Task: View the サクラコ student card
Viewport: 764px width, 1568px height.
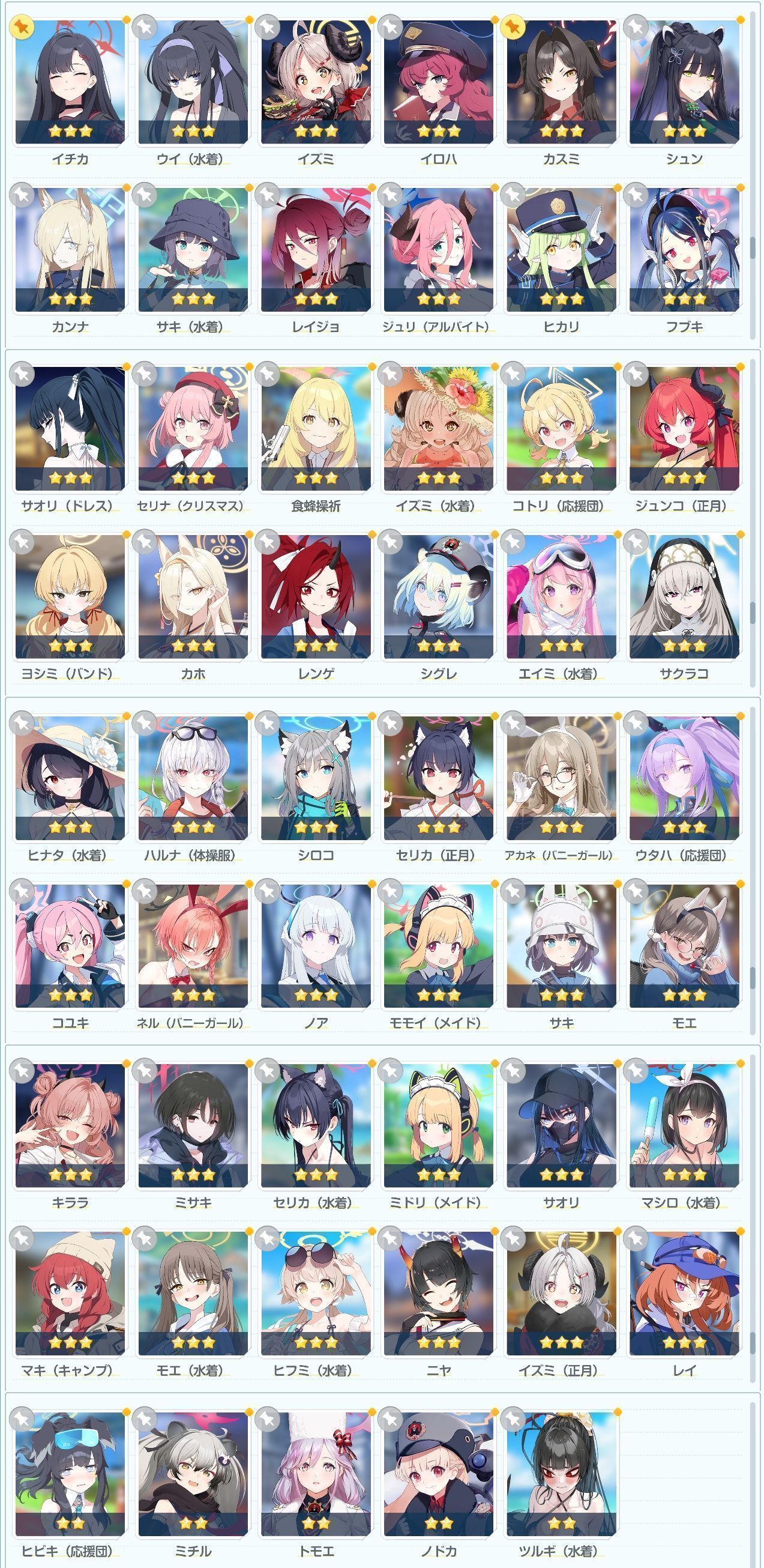Action: point(684,596)
